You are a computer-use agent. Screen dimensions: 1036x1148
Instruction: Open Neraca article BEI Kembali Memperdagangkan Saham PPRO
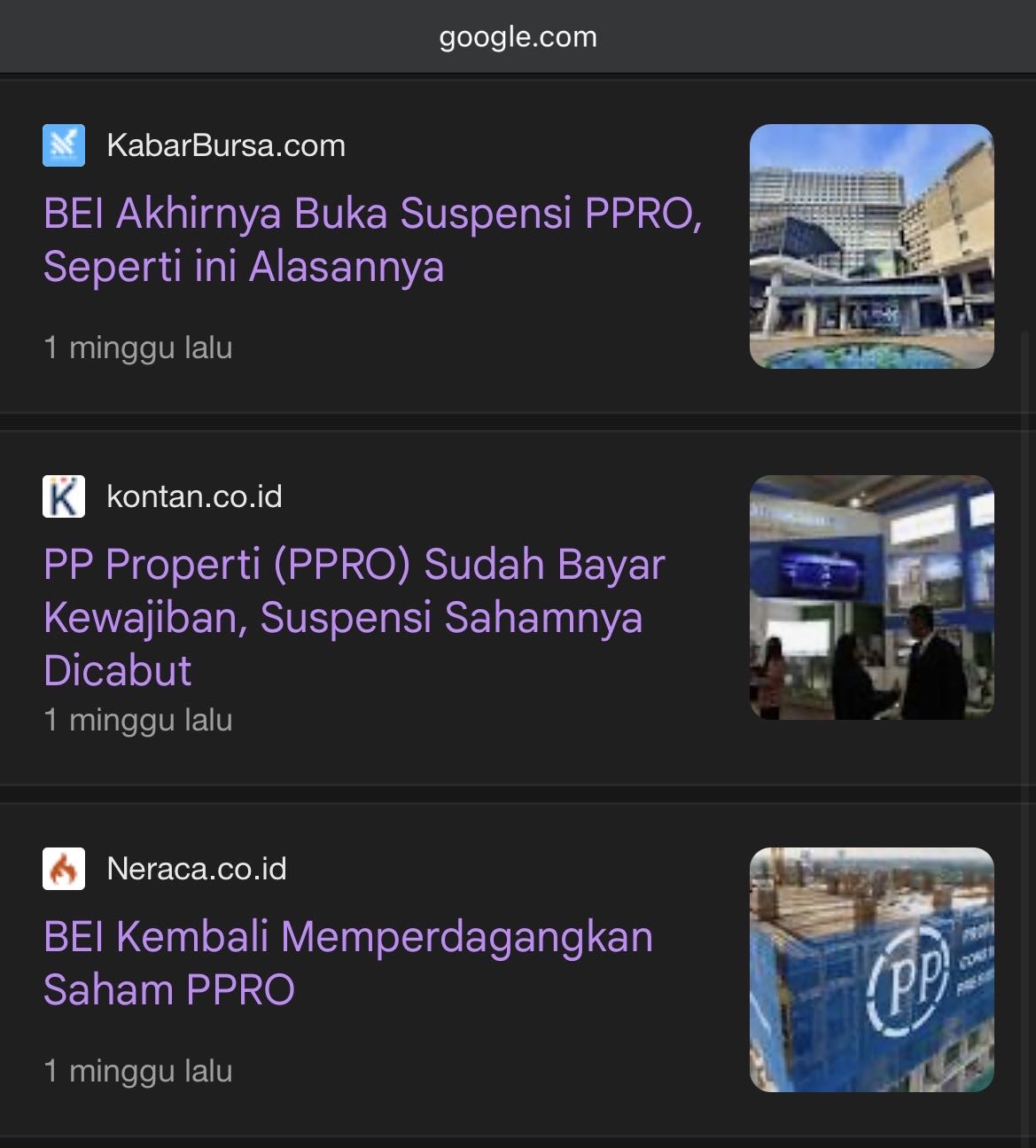click(x=347, y=963)
